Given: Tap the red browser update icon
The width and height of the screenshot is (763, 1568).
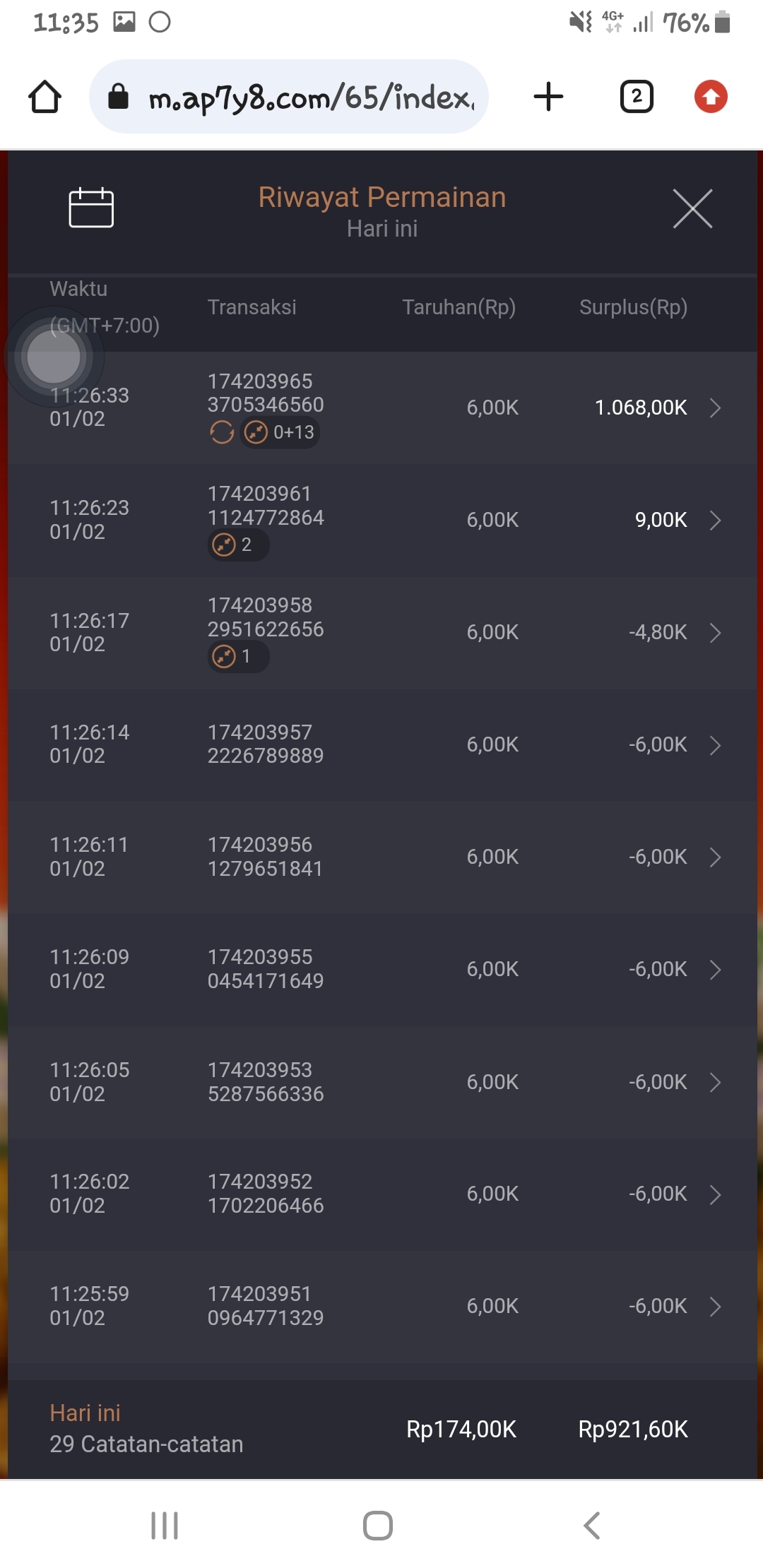Looking at the screenshot, I should tap(711, 97).
